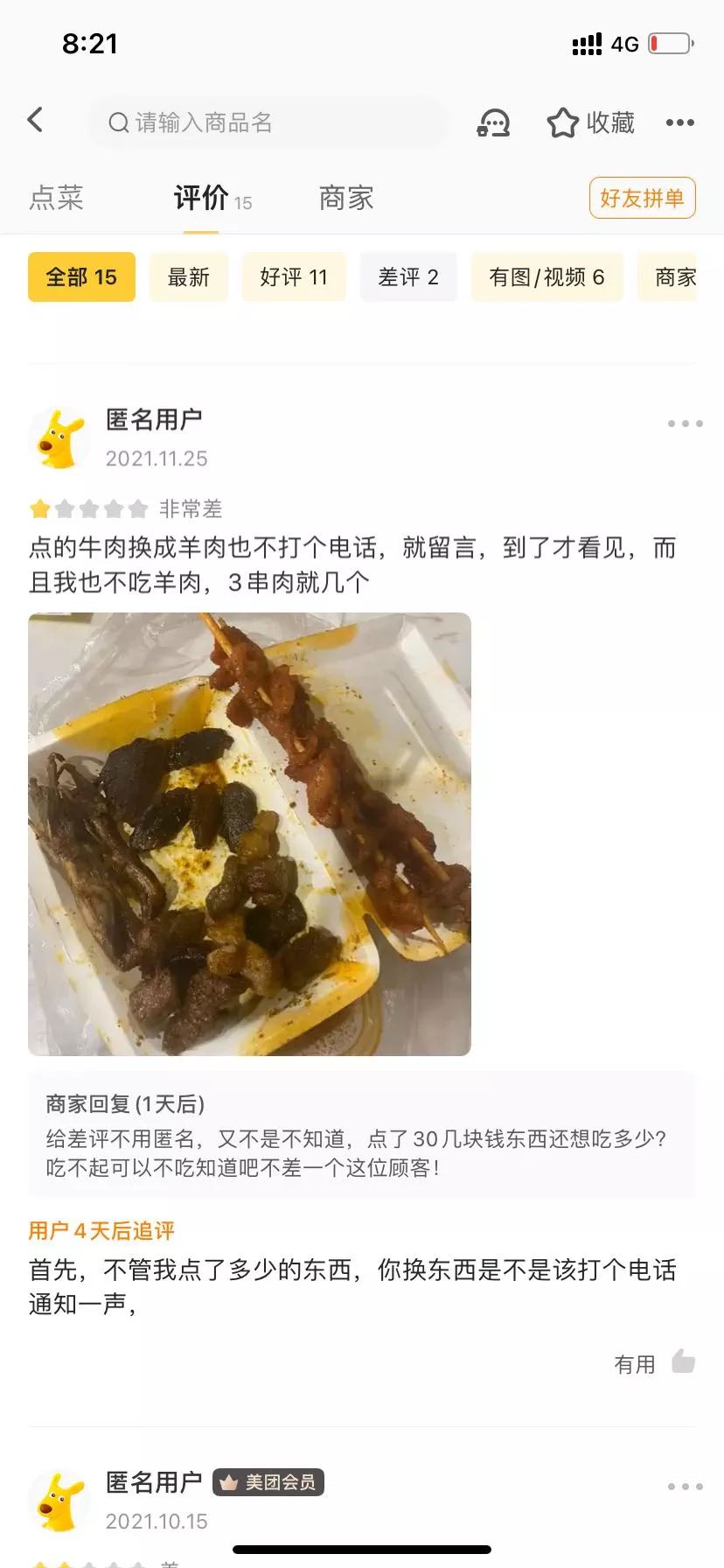Mark the 2021.11.25 review as 有用
Viewport: 724px width, 1568px height.
tap(654, 1363)
